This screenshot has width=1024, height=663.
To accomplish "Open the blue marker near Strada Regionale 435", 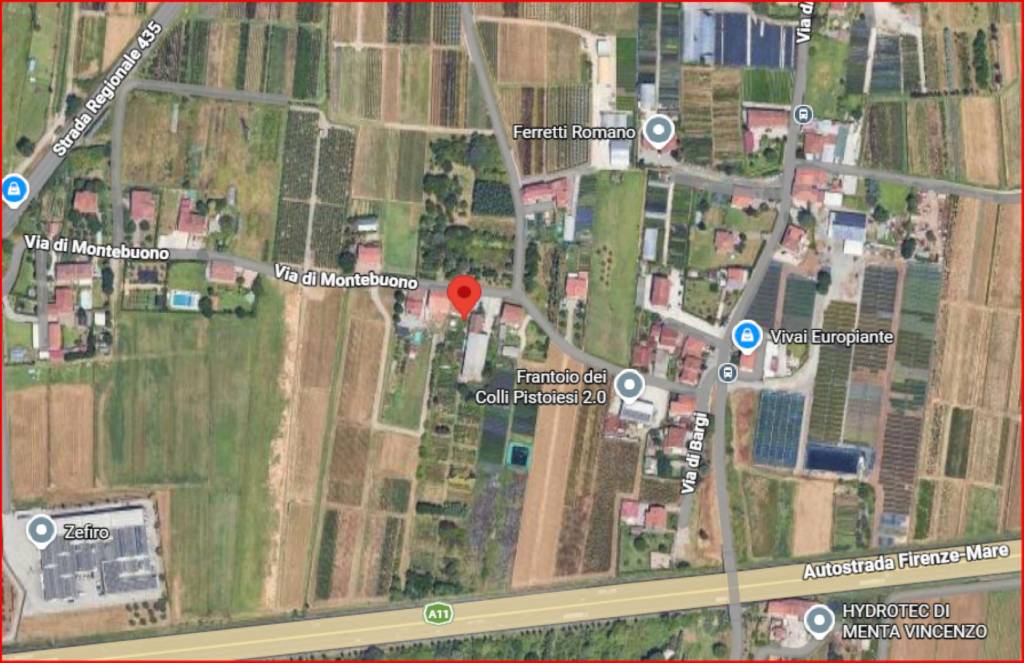I will click(x=13, y=188).
